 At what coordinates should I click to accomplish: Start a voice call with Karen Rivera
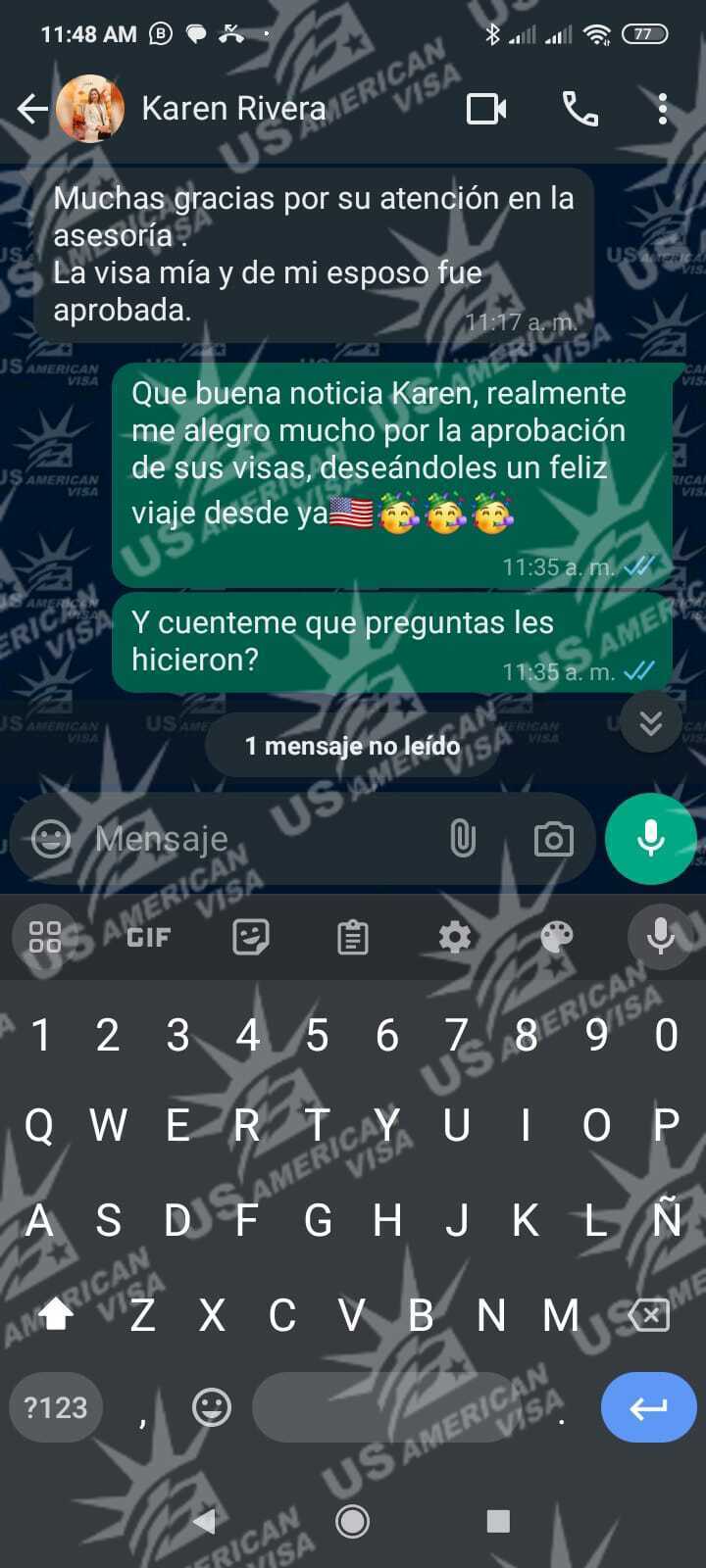tap(580, 109)
